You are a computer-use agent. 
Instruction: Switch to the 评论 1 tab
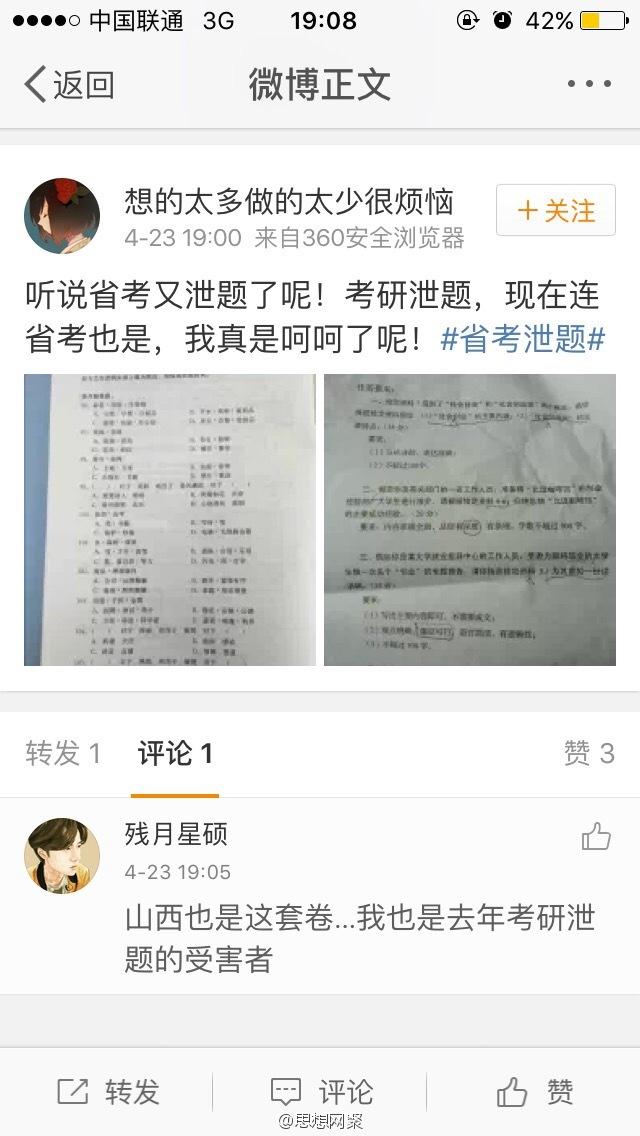[x=175, y=753]
